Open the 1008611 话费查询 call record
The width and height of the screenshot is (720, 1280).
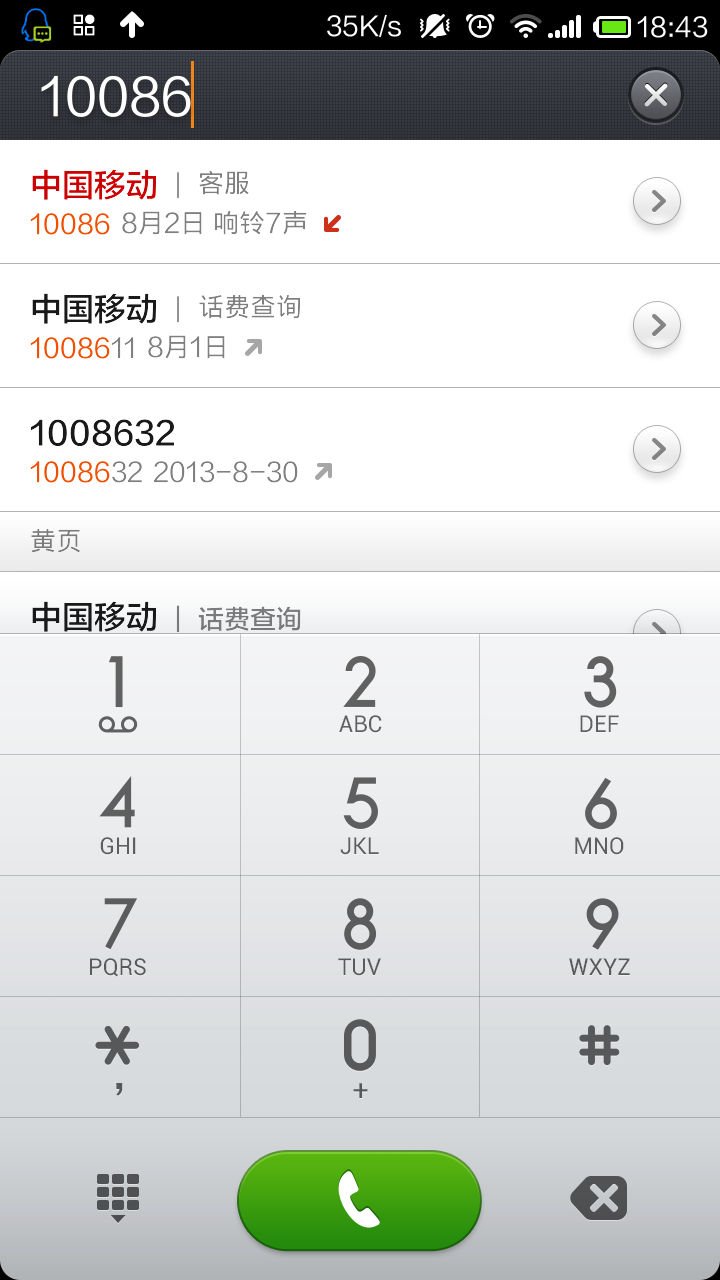click(x=300, y=326)
